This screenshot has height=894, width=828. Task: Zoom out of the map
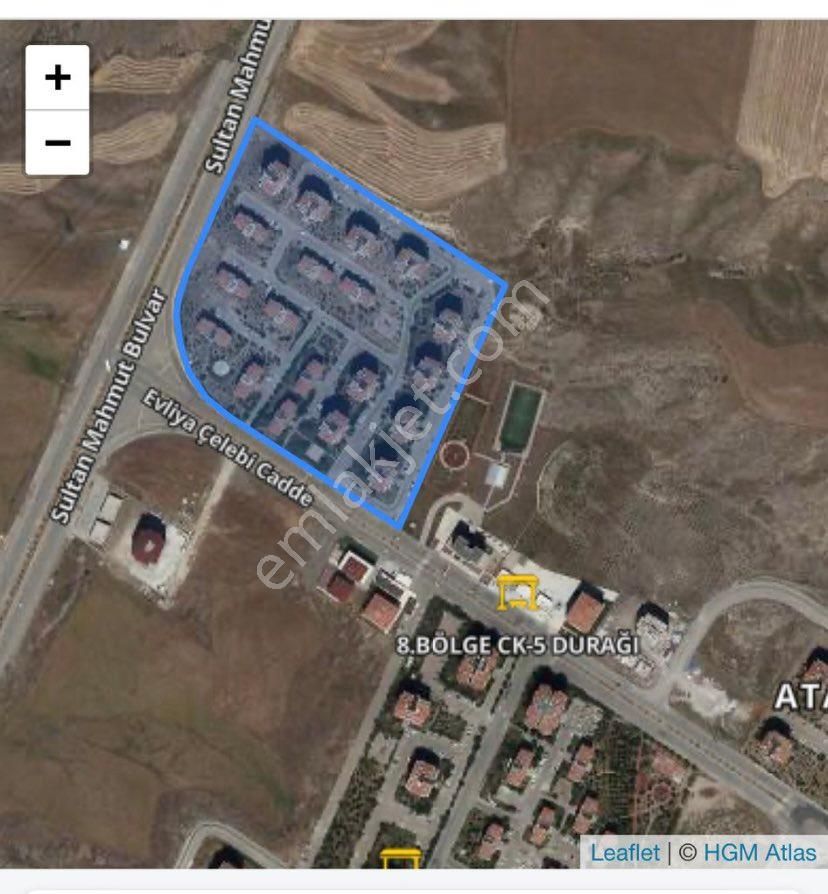click(58, 143)
